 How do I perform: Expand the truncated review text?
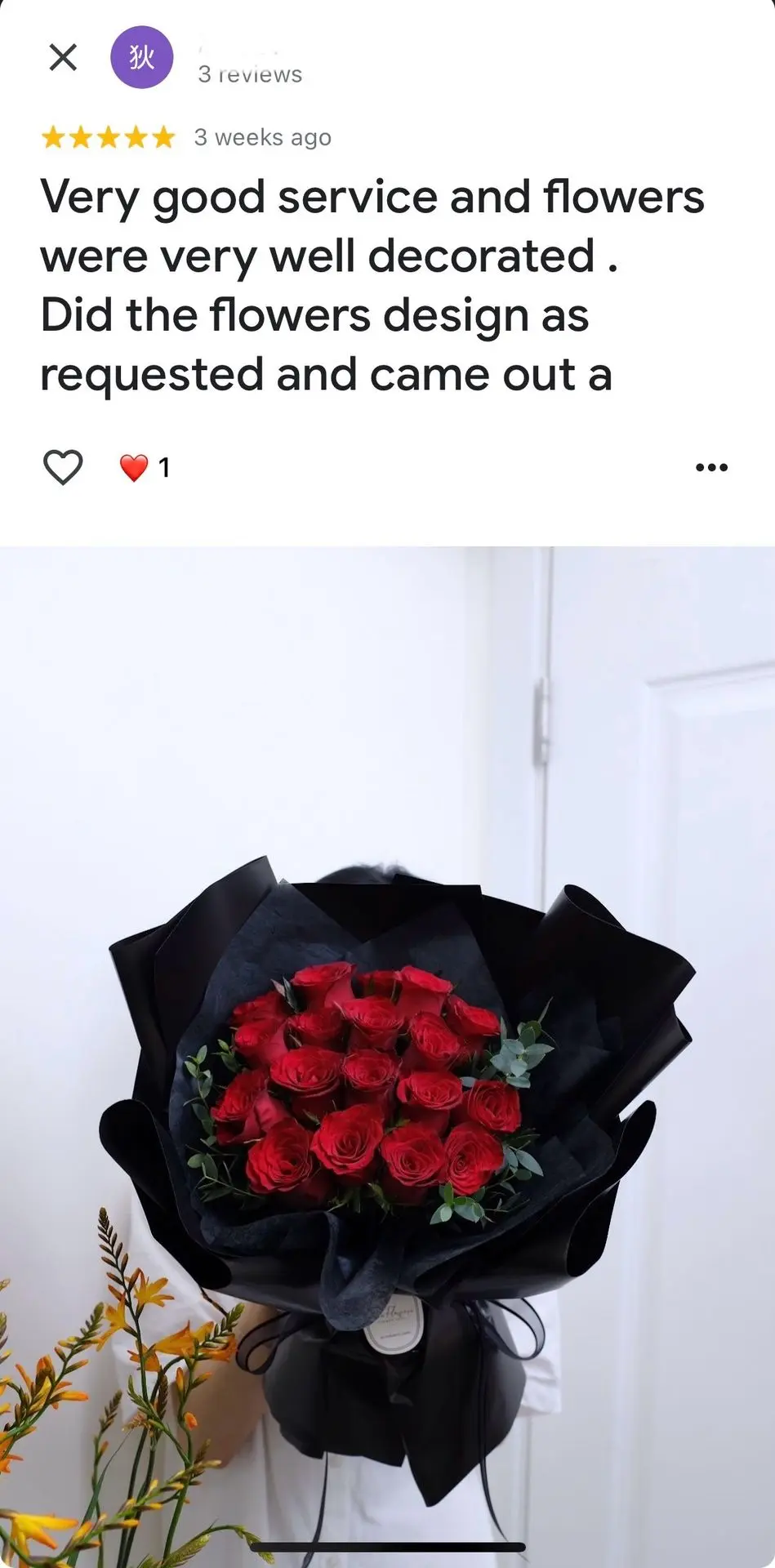pyautogui.click(x=372, y=286)
